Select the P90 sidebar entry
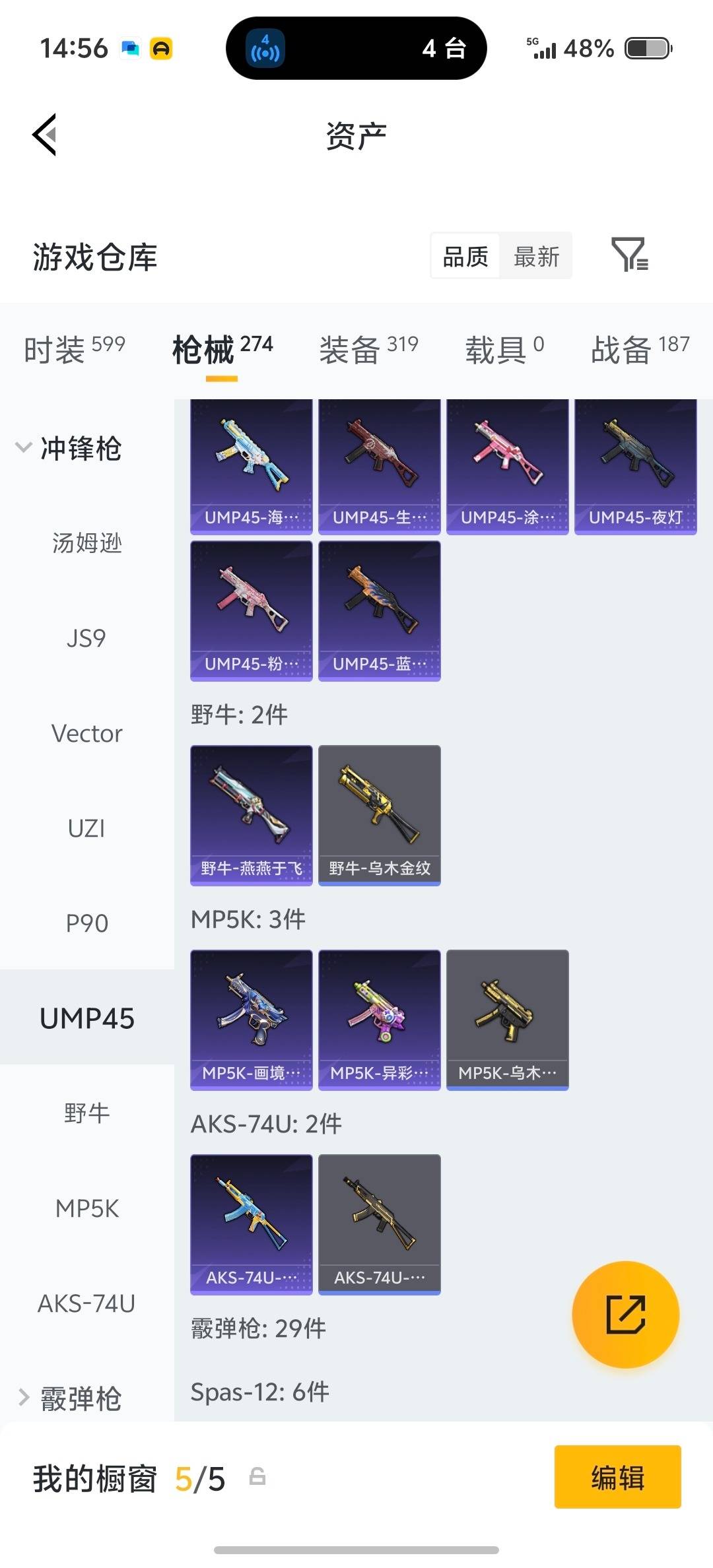This screenshot has width=713, height=1568. tap(88, 923)
